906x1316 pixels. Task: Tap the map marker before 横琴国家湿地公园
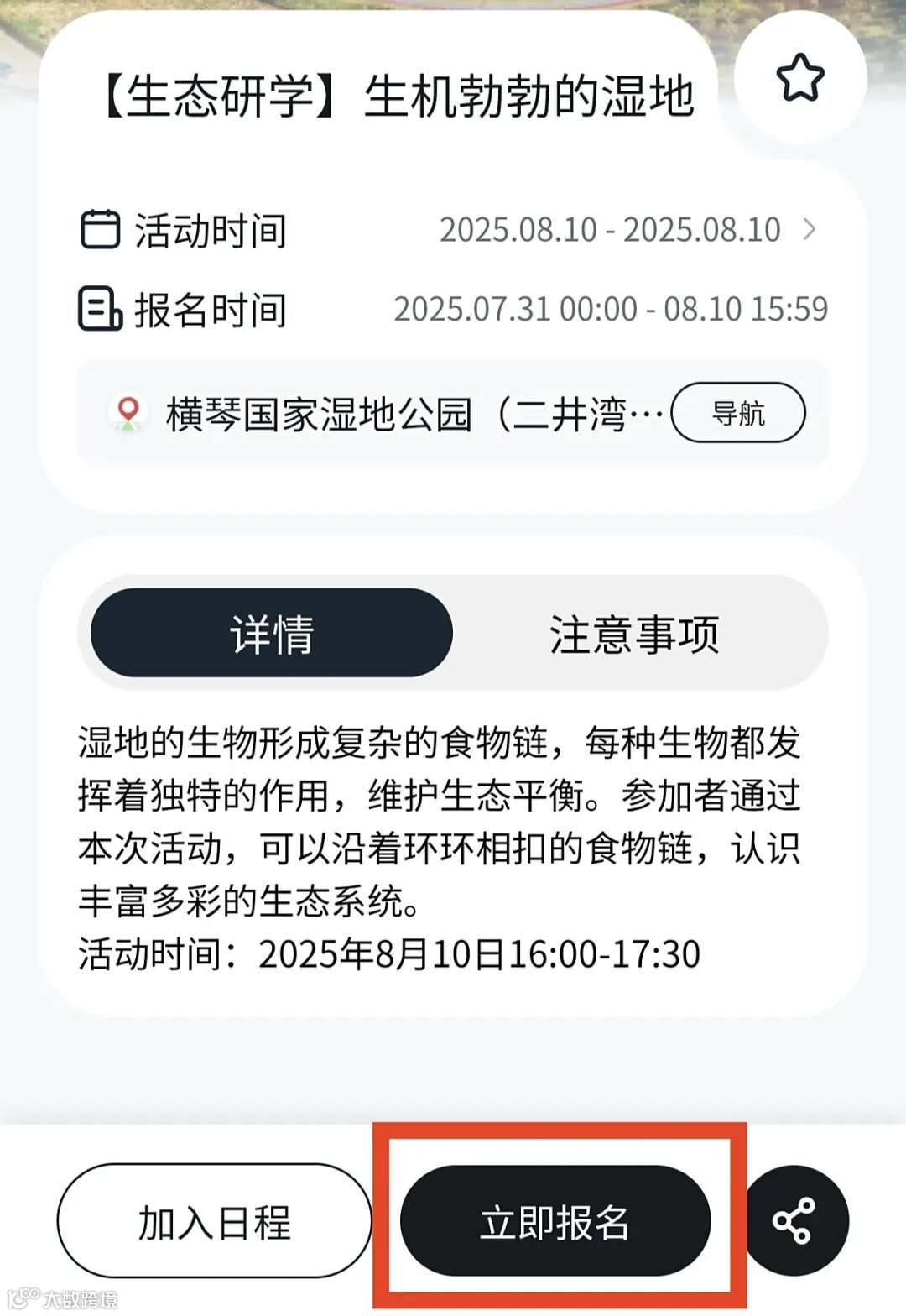[x=128, y=412]
